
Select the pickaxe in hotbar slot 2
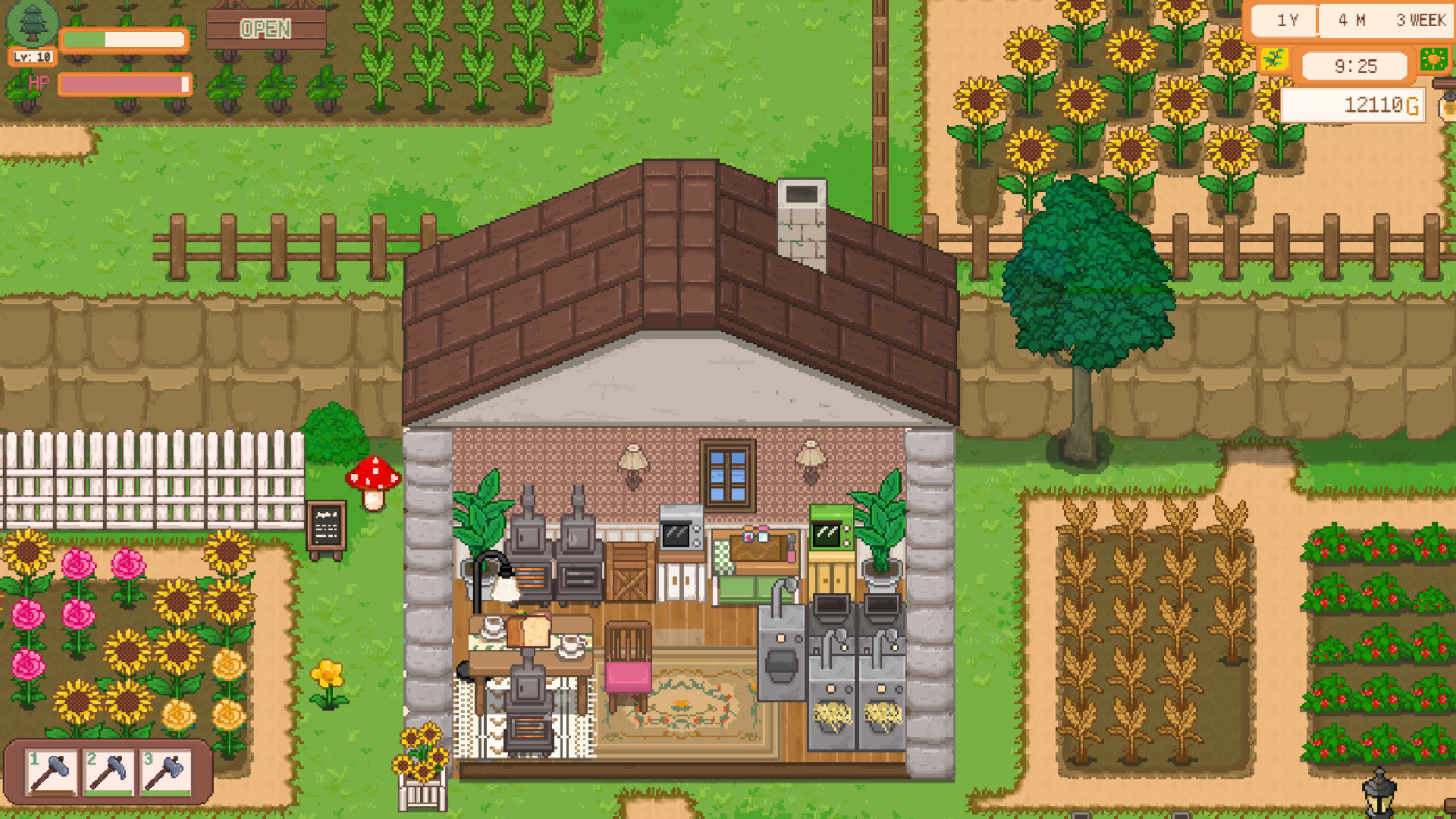(108, 772)
